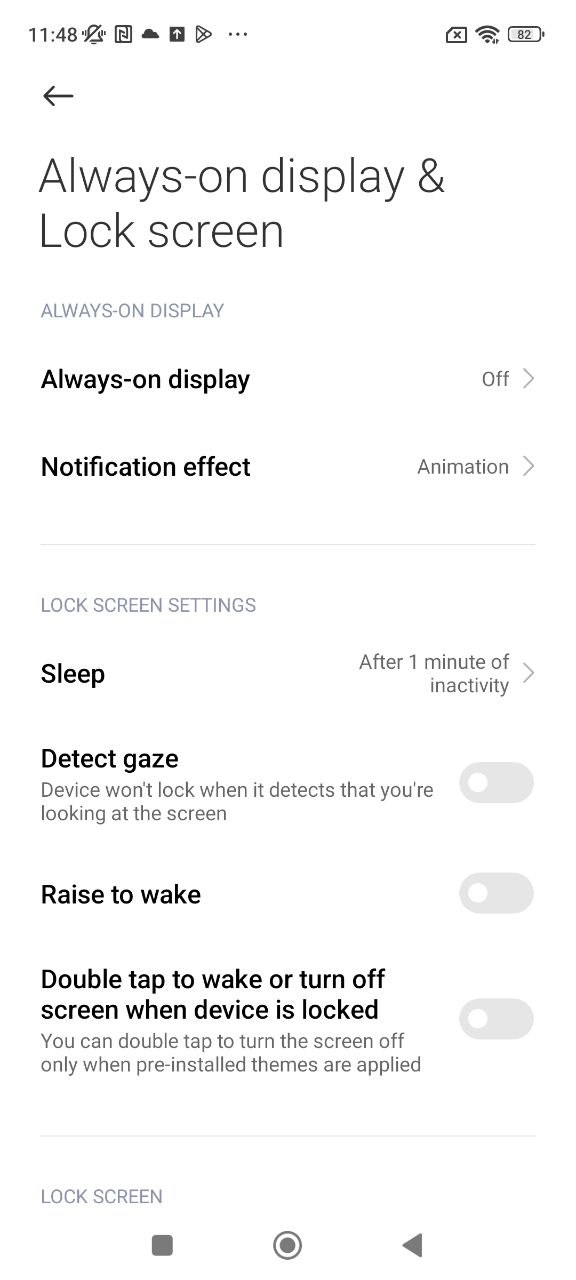Turn on Raise to wake
This screenshot has height=1280, width=576.
coord(496,893)
